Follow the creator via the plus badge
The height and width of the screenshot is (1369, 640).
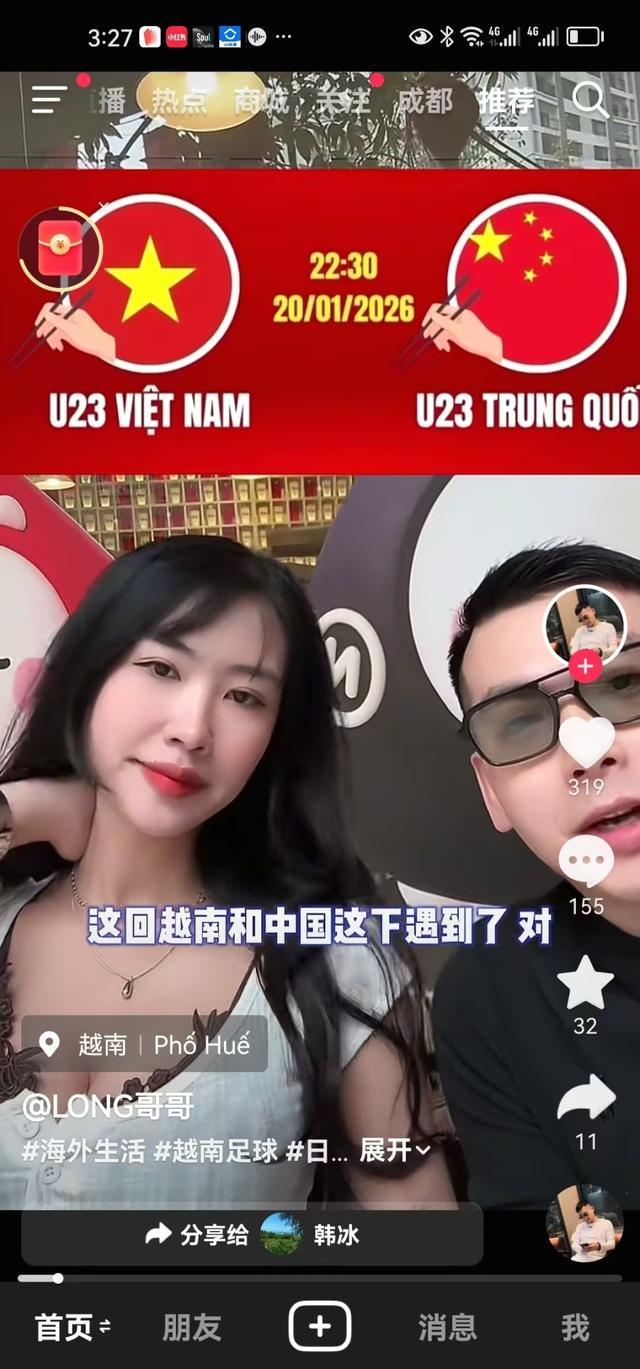click(x=586, y=666)
